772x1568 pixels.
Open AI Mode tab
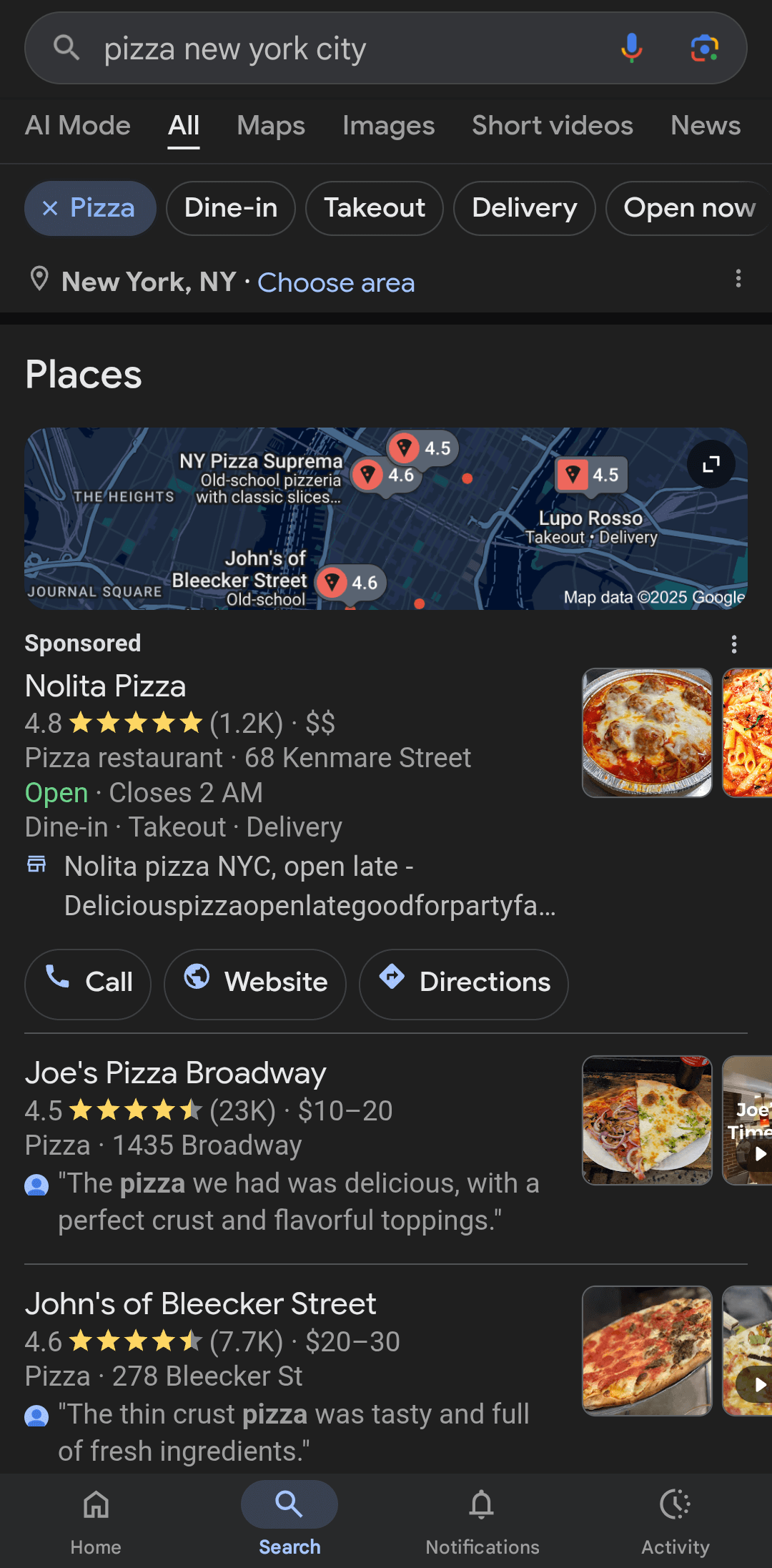[78, 126]
